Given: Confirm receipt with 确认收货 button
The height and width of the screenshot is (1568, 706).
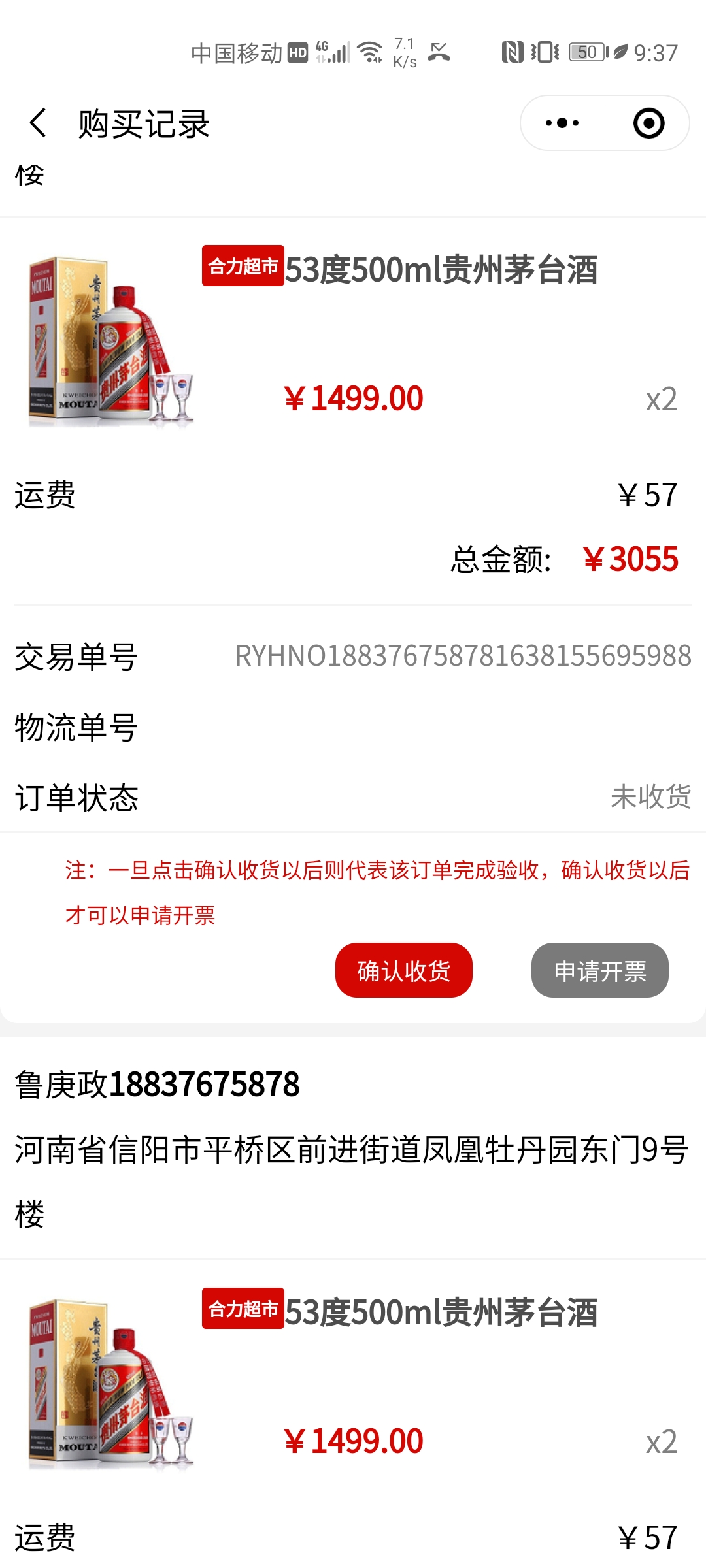Looking at the screenshot, I should pyautogui.click(x=403, y=970).
